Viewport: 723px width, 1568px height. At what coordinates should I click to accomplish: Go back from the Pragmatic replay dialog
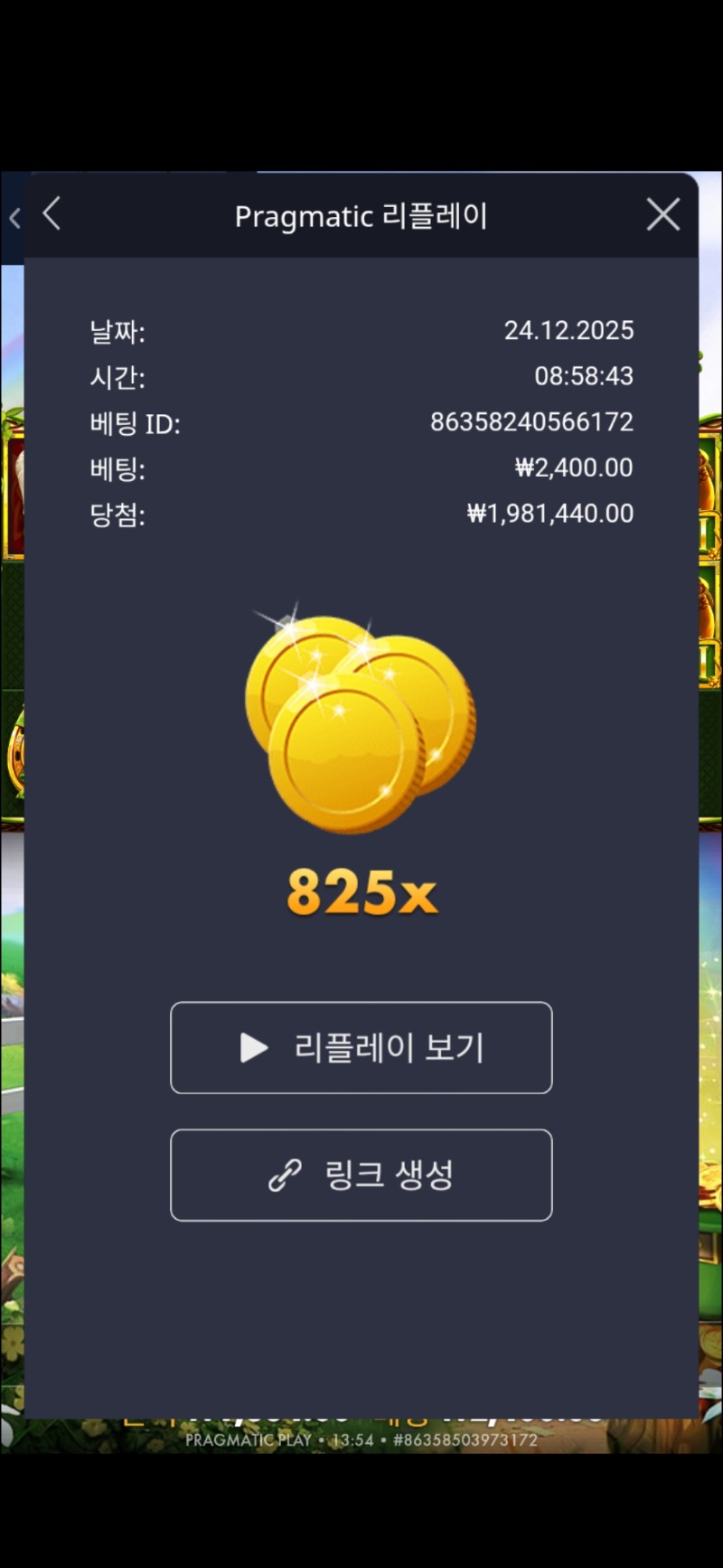click(x=52, y=215)
